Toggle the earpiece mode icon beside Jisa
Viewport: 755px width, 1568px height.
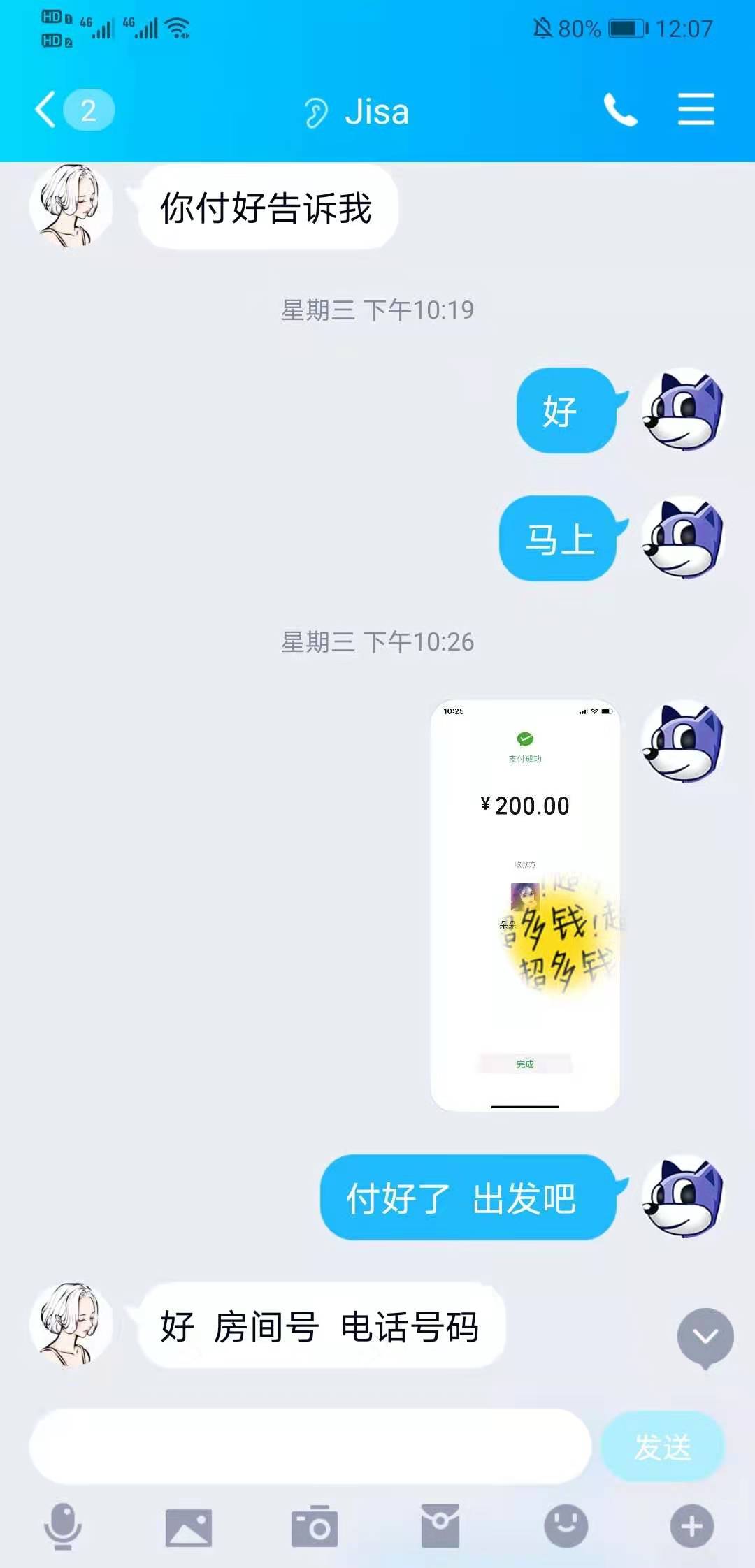click(x=316, y=112)
